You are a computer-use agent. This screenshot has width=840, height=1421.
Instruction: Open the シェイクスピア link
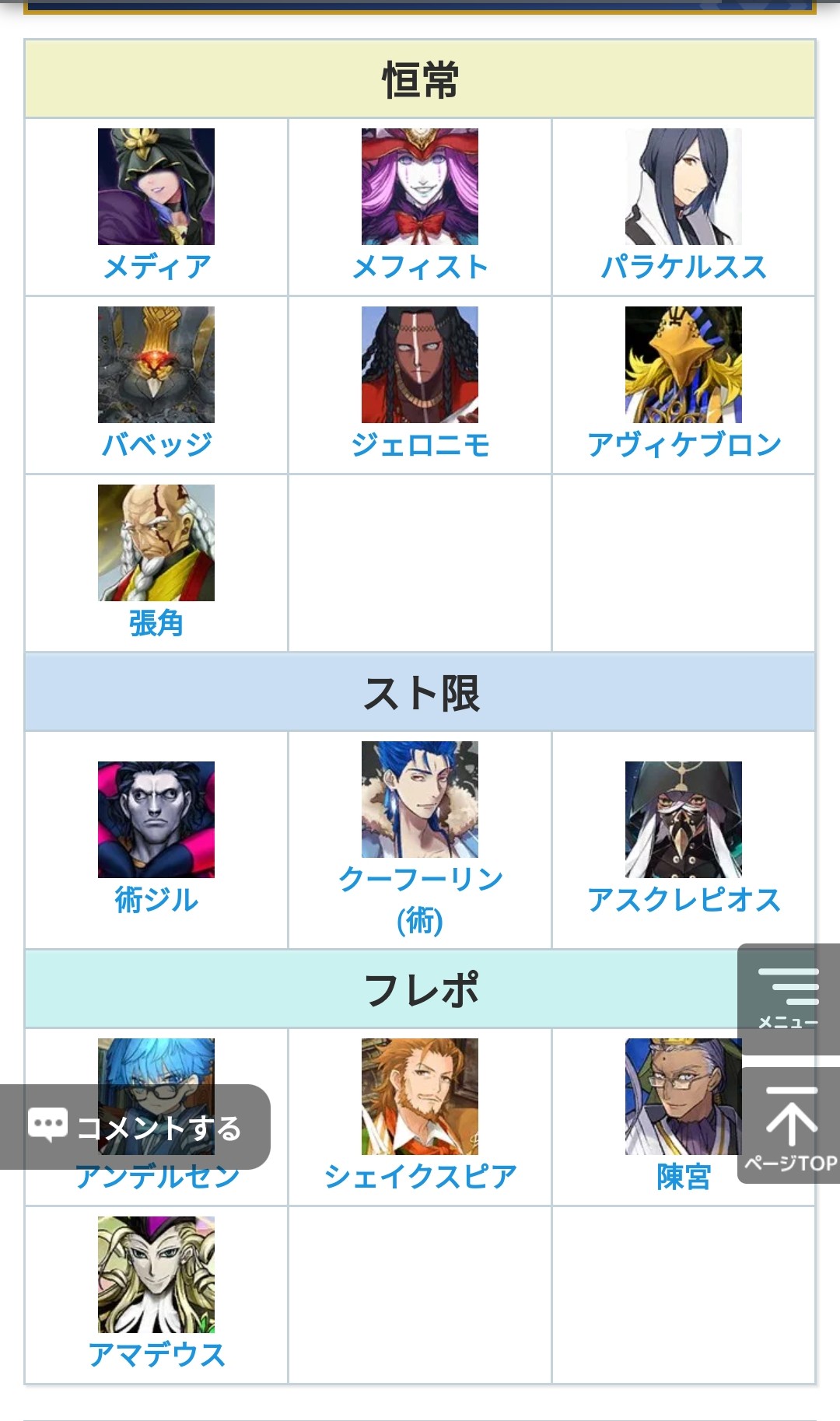(420, 1176)
